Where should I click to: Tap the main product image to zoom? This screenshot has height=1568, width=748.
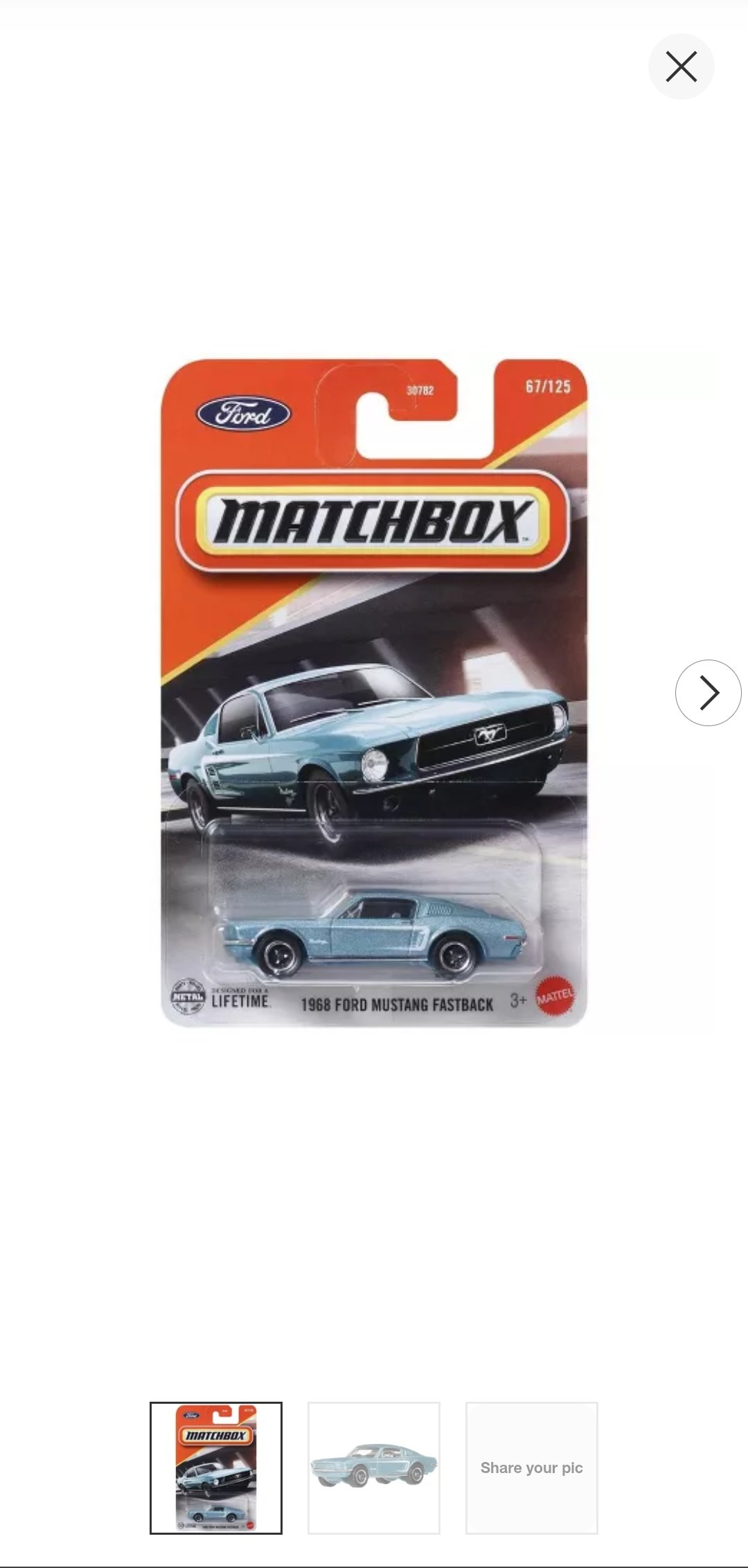click(374, 693)
